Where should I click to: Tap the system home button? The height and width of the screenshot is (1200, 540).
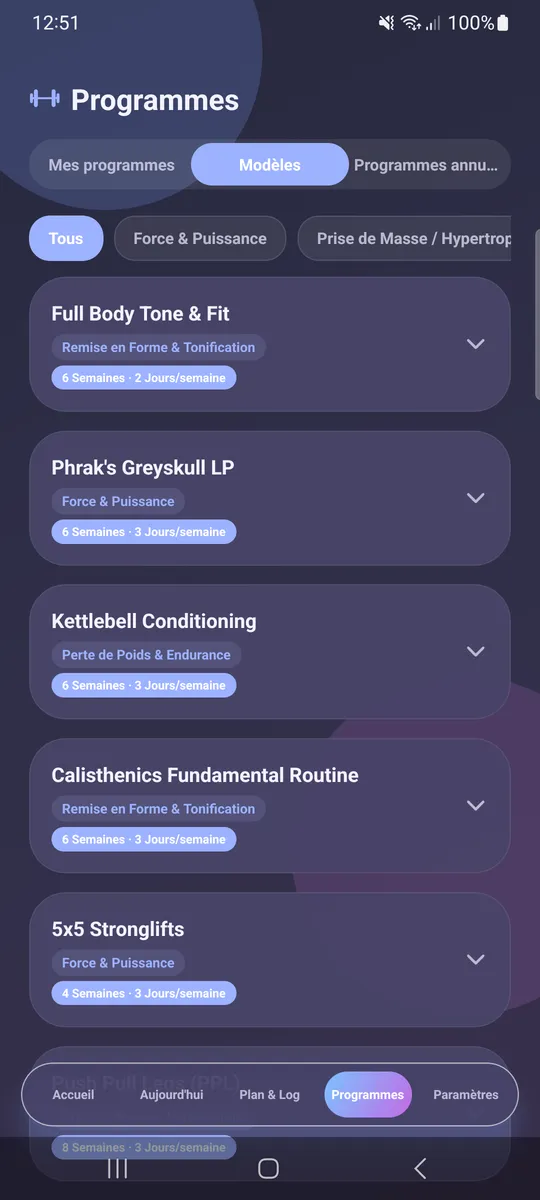tap(268, 1168)
